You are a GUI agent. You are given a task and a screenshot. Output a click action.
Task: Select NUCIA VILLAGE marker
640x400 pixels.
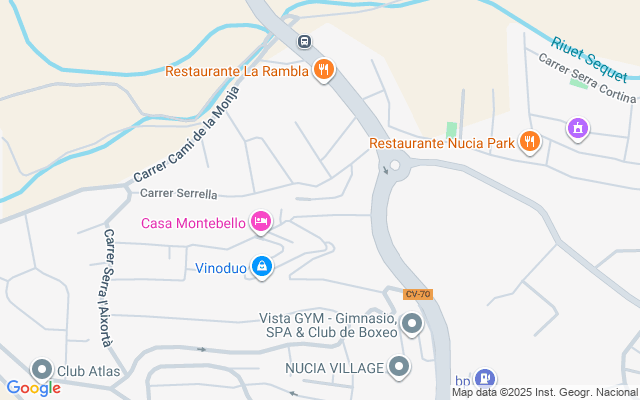[399, 367]
